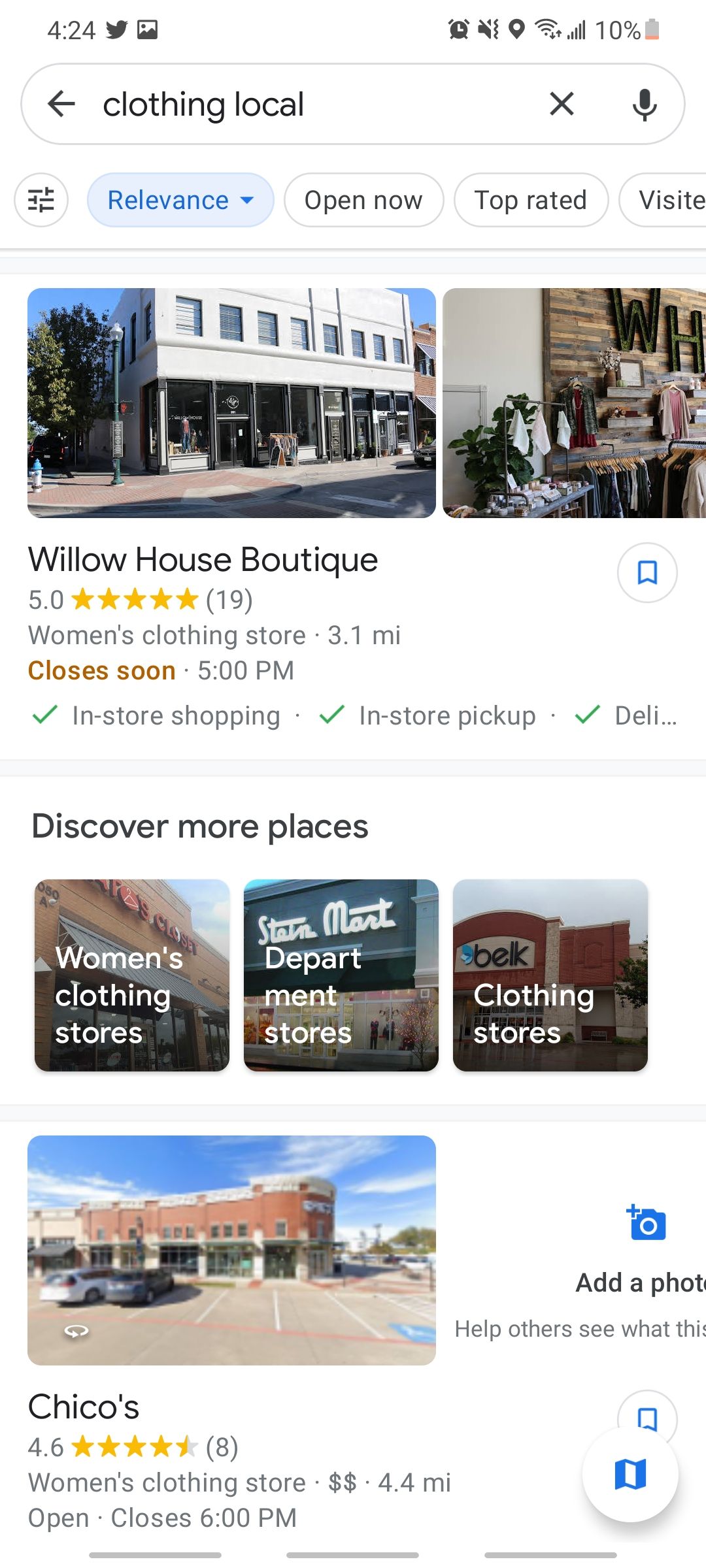
Task: Turn on the Top rated filter
Action: pos(530,200)
